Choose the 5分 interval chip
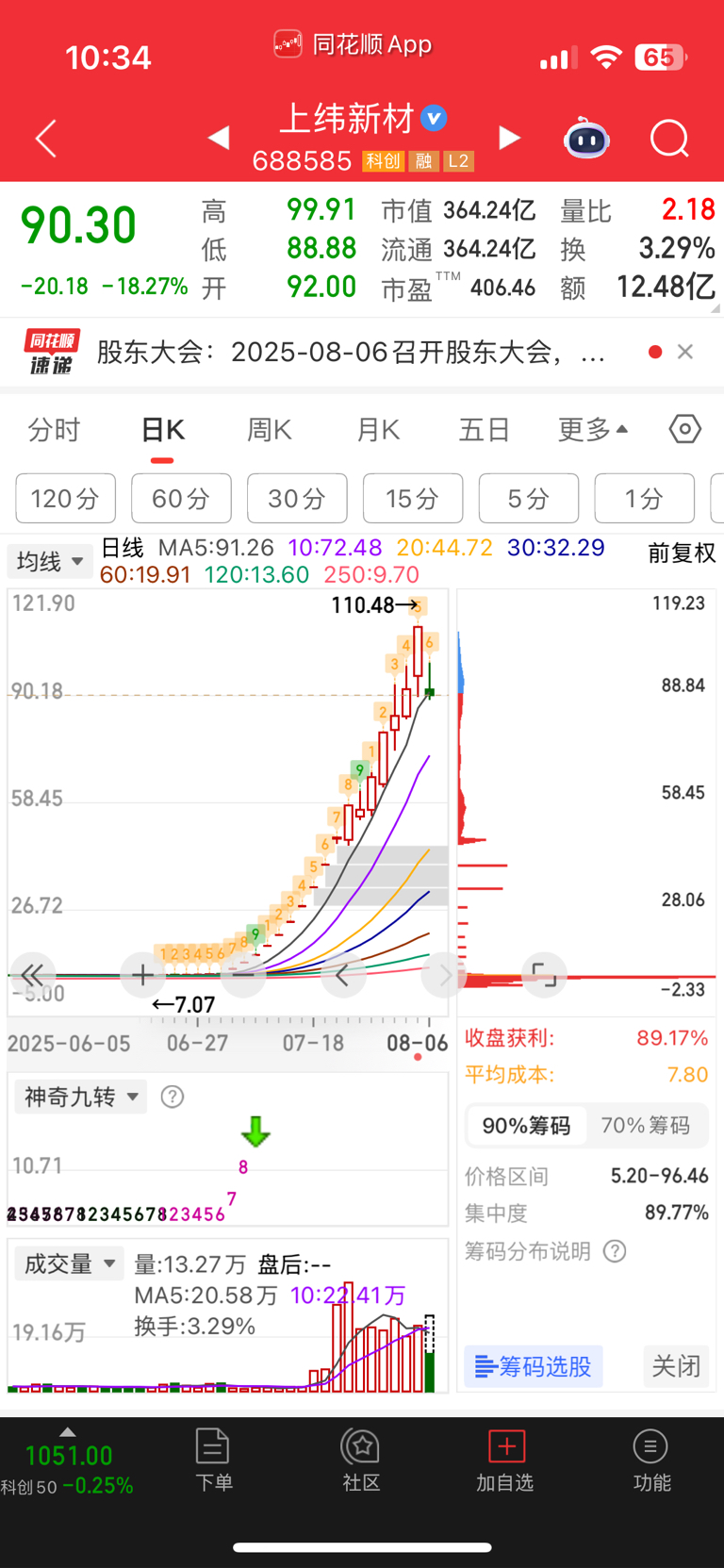Screen dimensions: 724x1568 [528, 498]
